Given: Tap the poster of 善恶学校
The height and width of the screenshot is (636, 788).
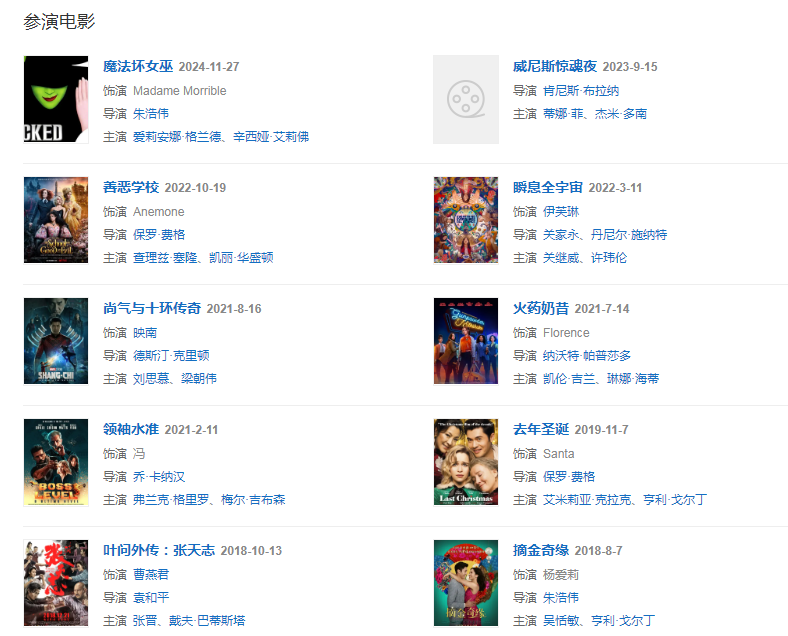Looking at the screenshot, I should [x=56, y=220].
